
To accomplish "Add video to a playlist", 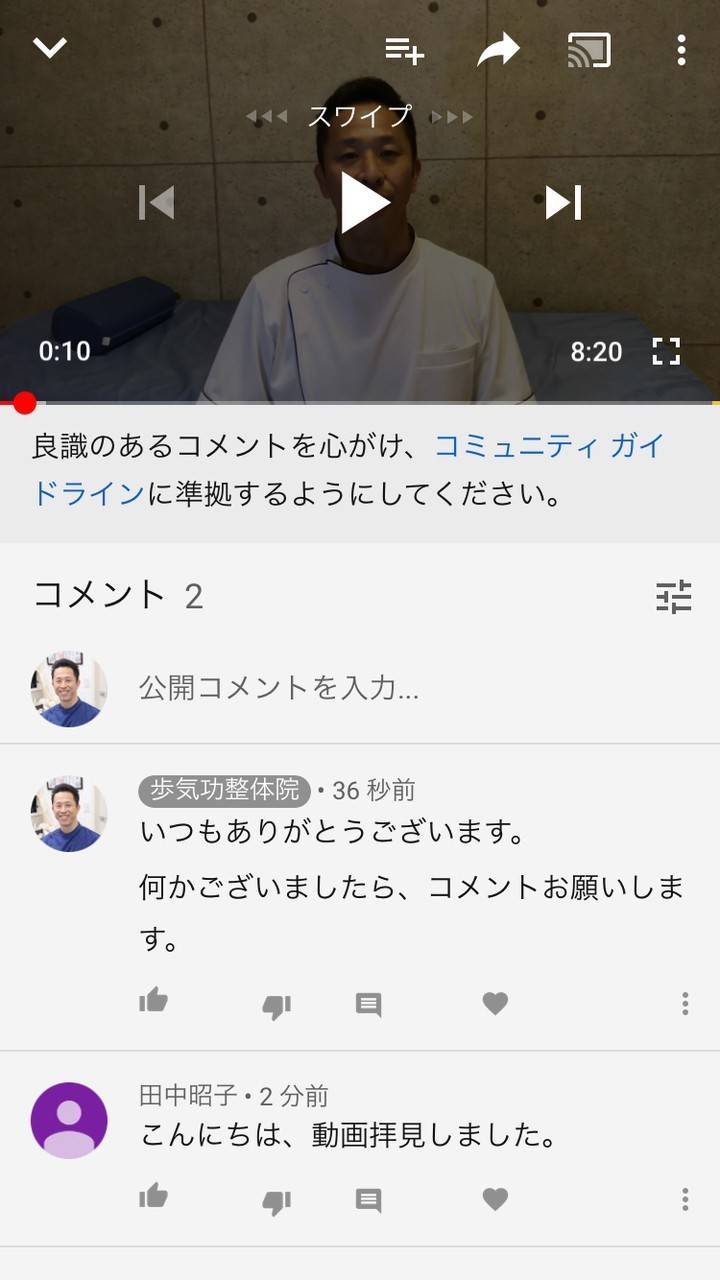I will (x=404, y=49).
